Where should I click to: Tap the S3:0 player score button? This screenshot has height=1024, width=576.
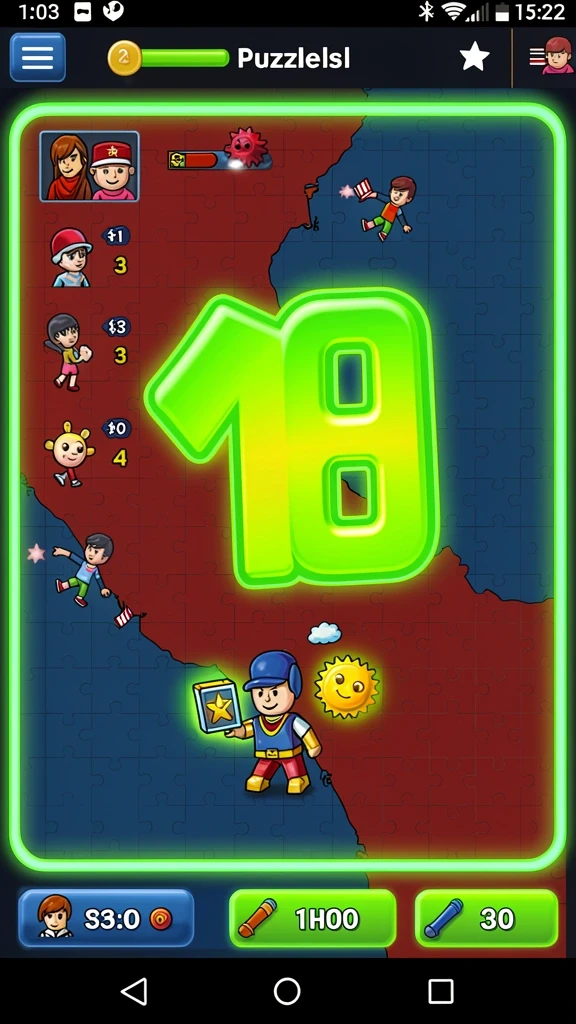106,918
